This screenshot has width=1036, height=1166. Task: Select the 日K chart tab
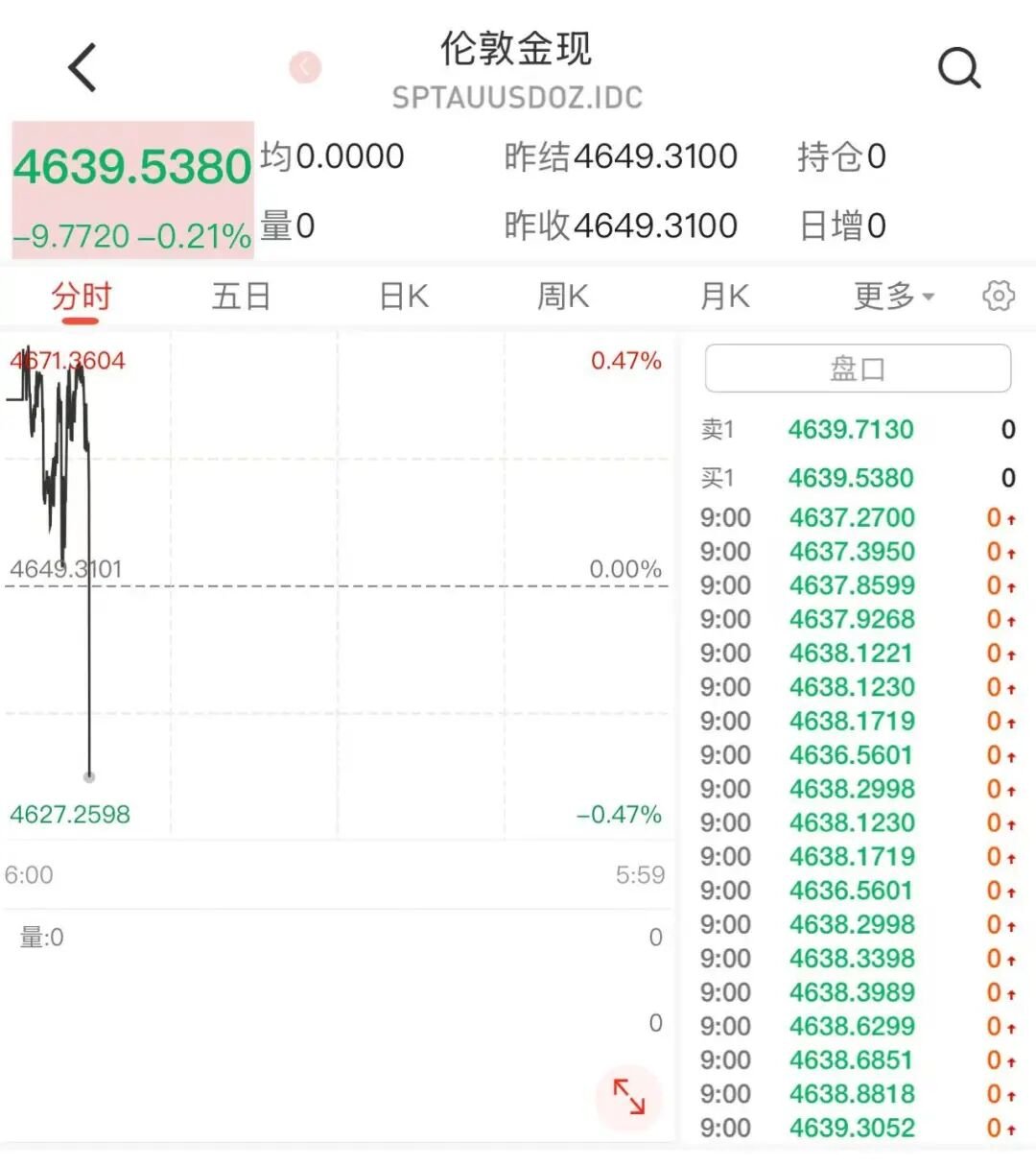404,297
